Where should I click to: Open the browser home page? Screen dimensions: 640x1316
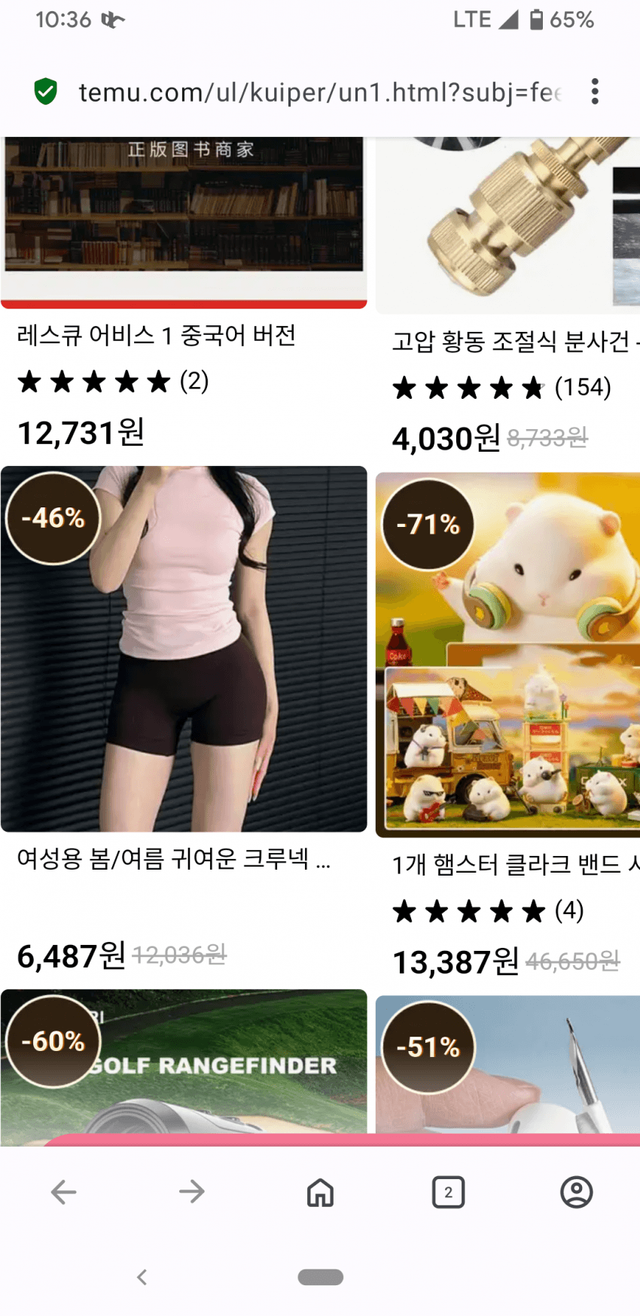320,1192
